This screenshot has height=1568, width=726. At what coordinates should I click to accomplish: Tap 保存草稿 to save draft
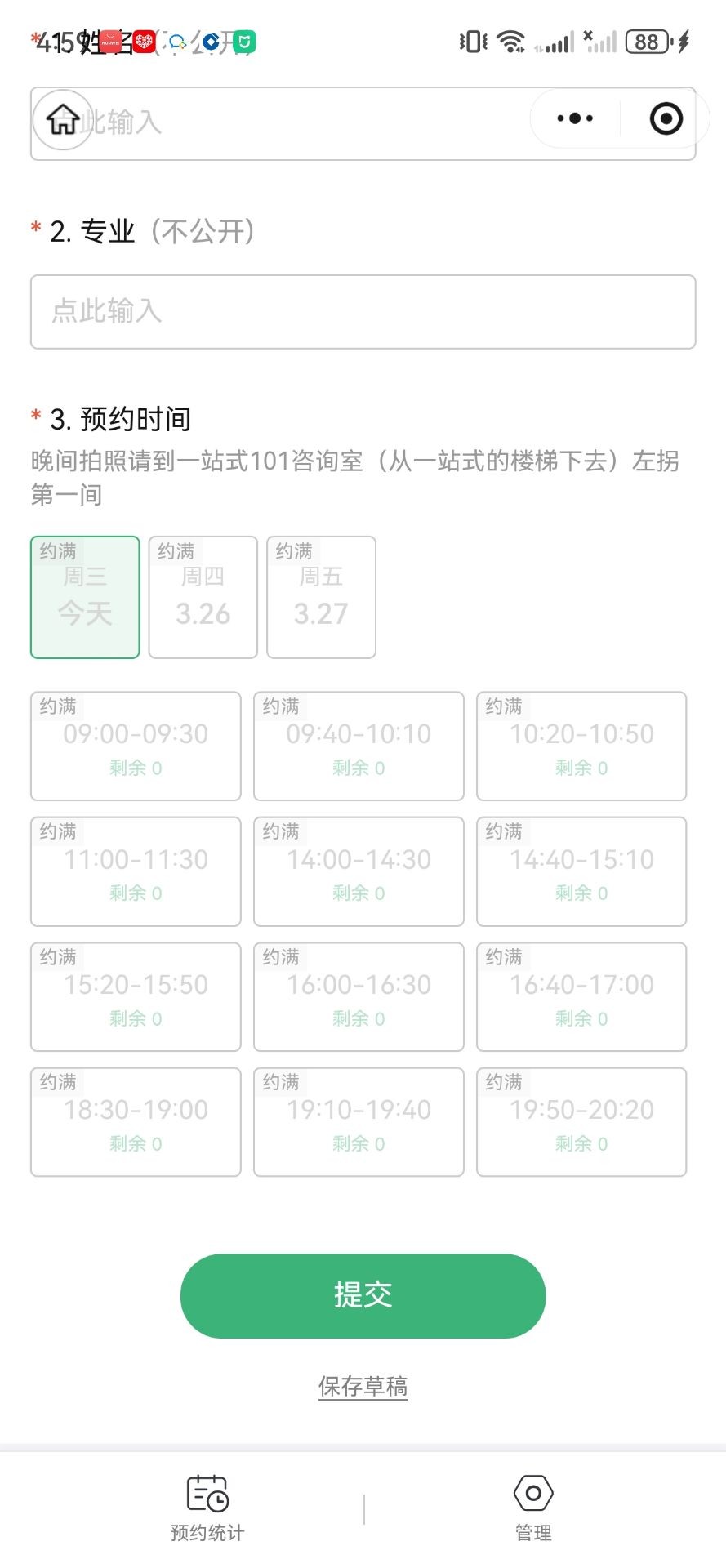(363, 1386)
